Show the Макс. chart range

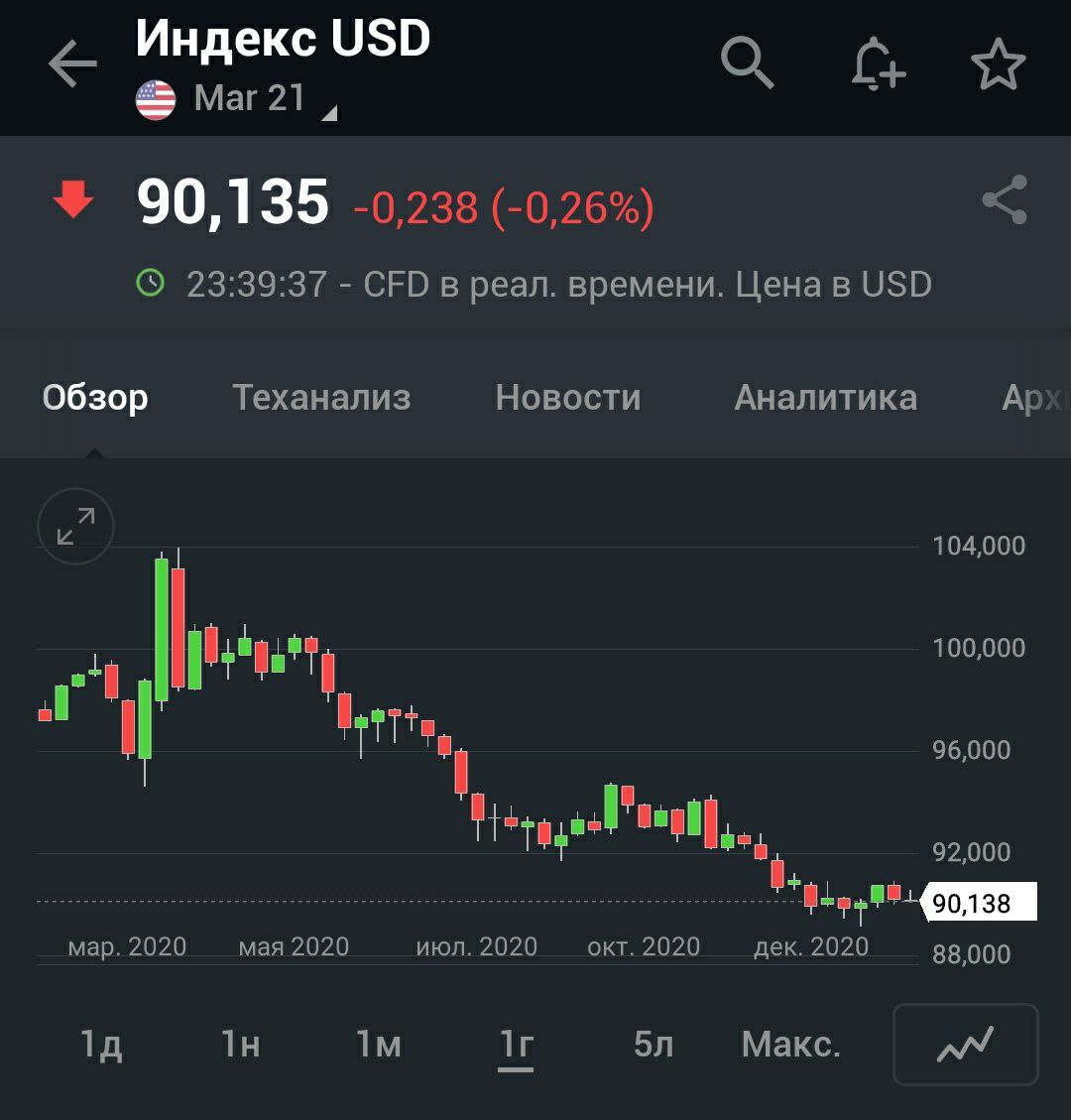[x=790, y=1045]
